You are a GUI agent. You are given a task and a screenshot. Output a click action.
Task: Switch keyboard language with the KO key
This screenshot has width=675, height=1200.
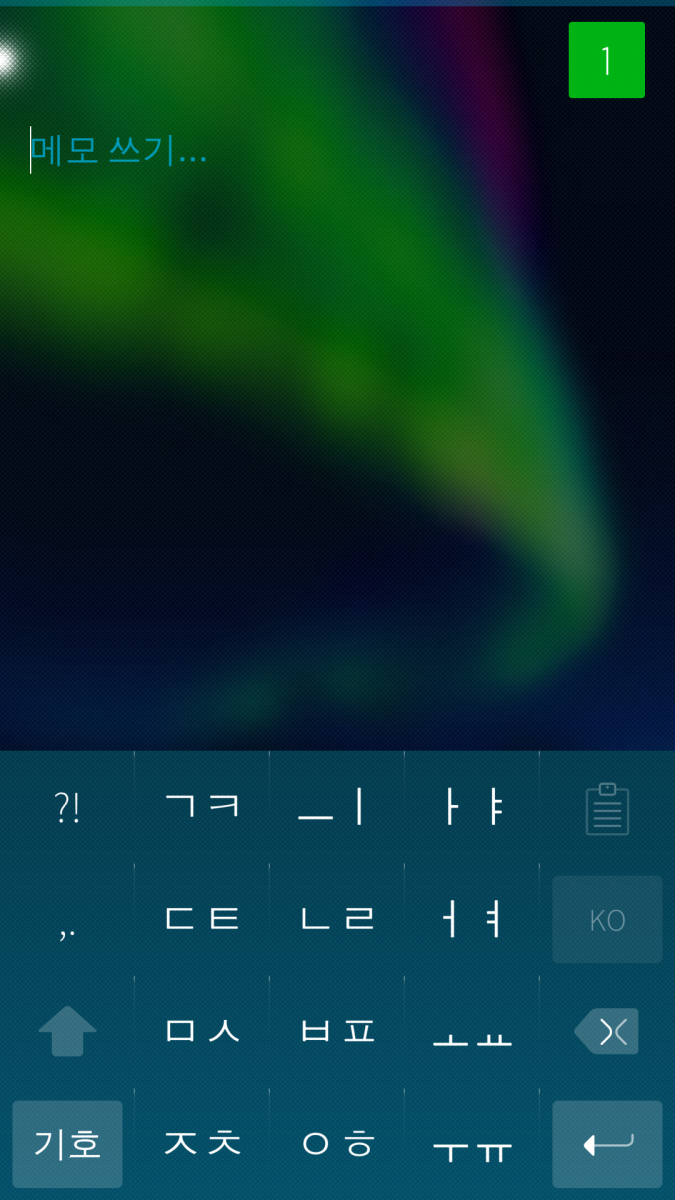[607, 920]
